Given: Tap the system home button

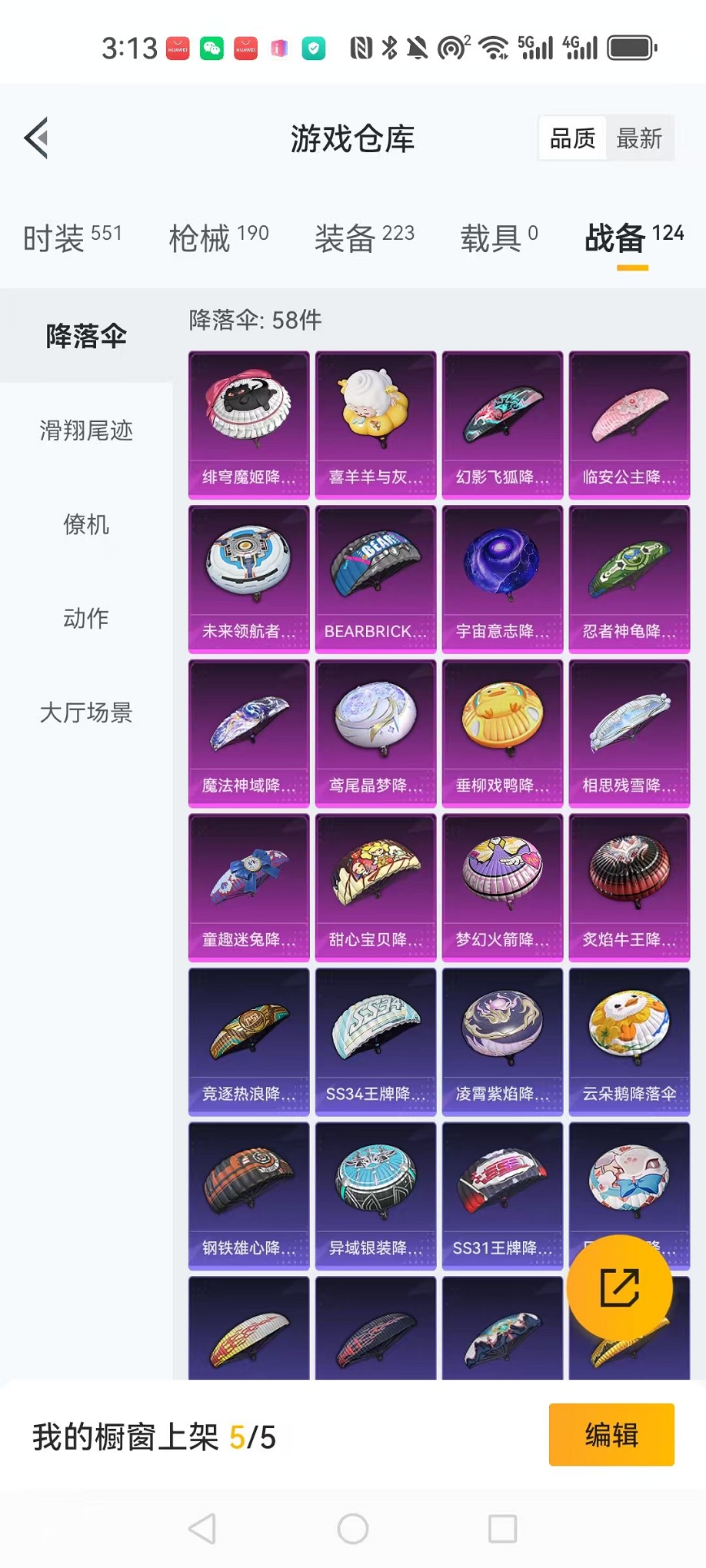Looking at the screenshot, I should point(353,1529).
